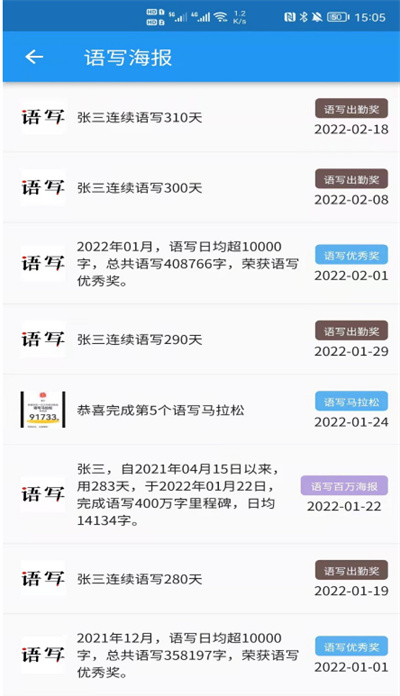Screen dimensions: 400x696
Task: Open the 2021年12月 语写优秀奖 row with 358197字
Action: pyautogui.click(x=200, y=655)
